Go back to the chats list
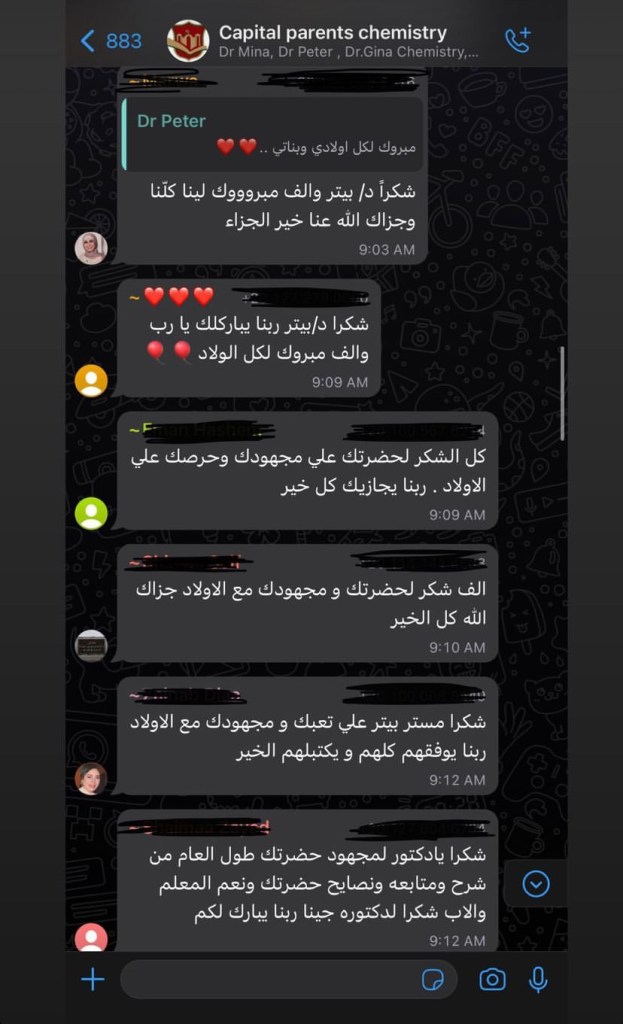Screen dimensions: 623x1024 coord(110,41)
